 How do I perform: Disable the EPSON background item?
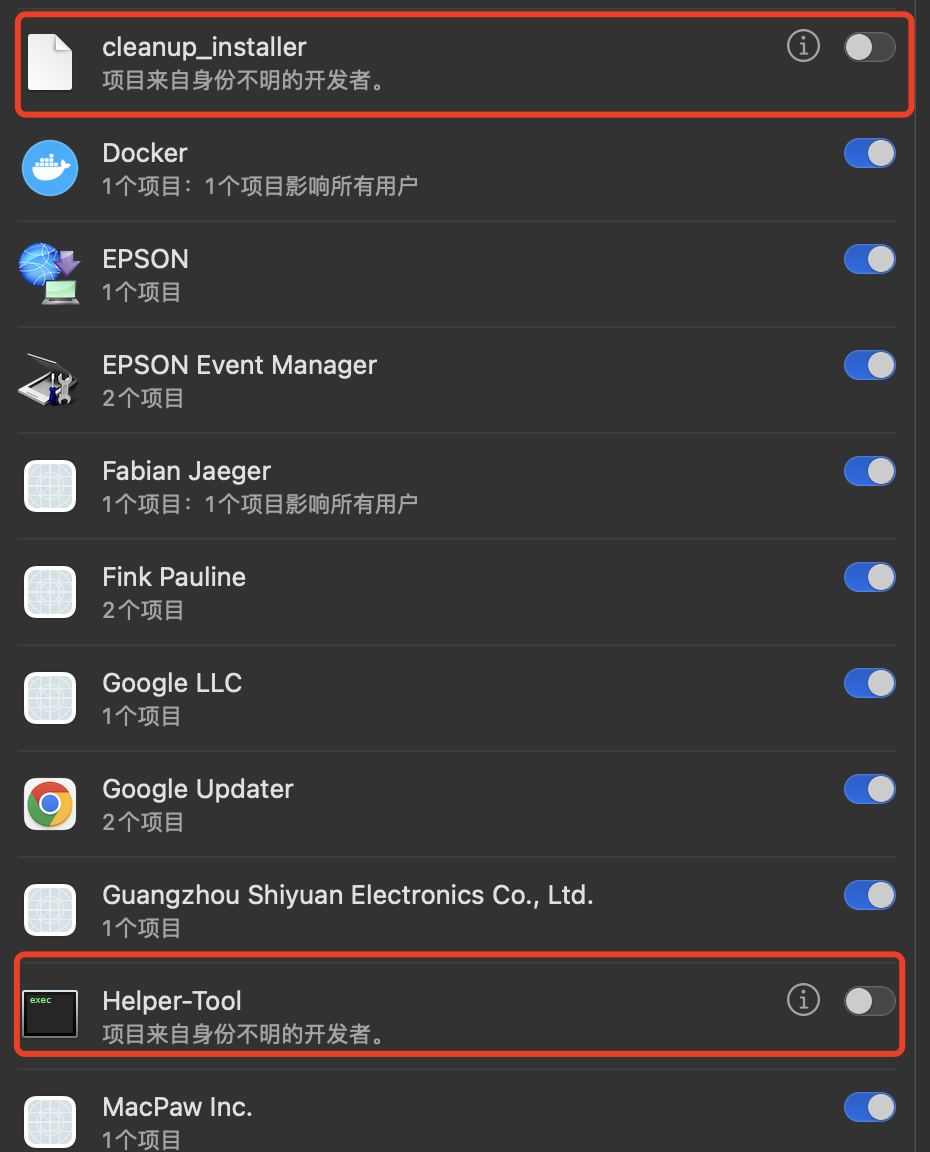(869, 259)
